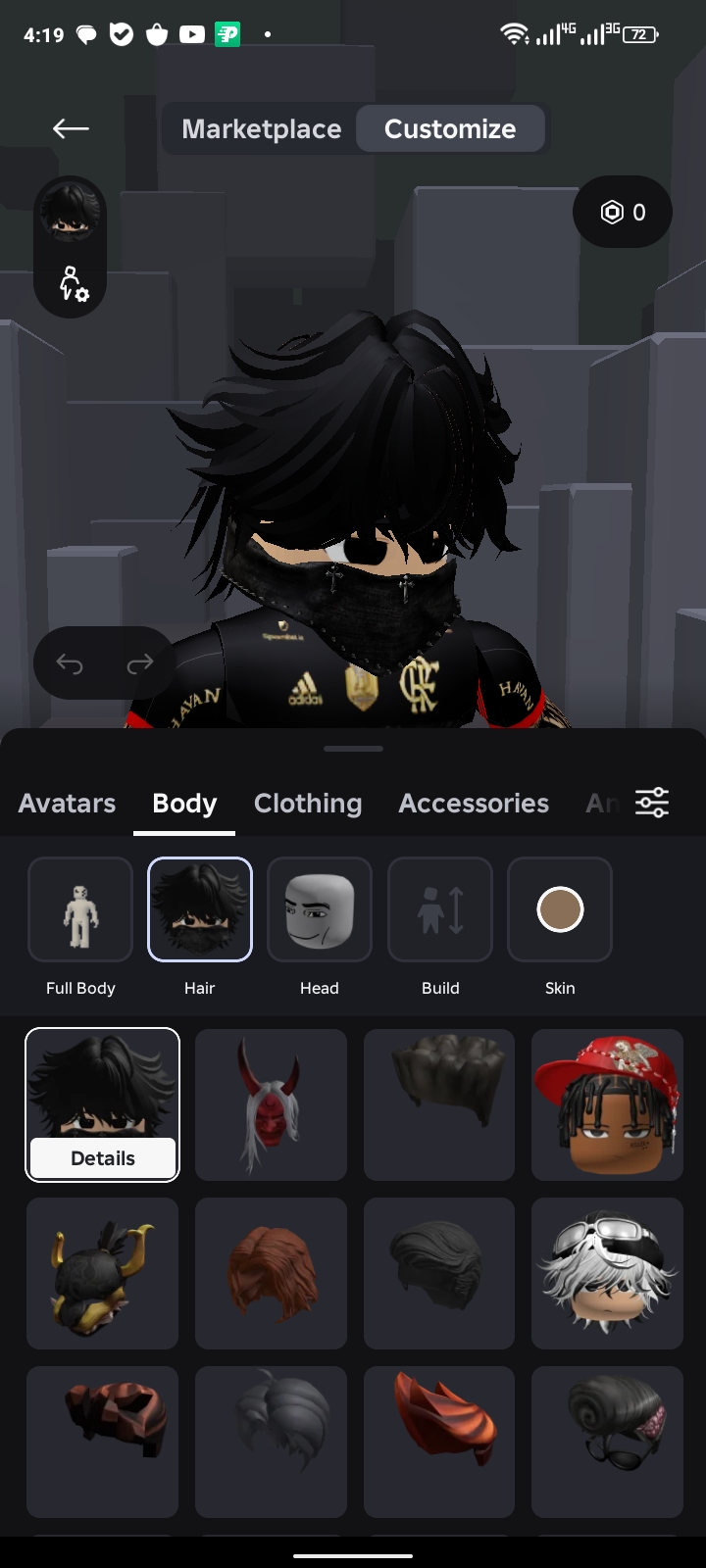The width and height of the screenshot is (706, 1568).
Task: Switch to the Marketplace tab
Action: point(261,128)
